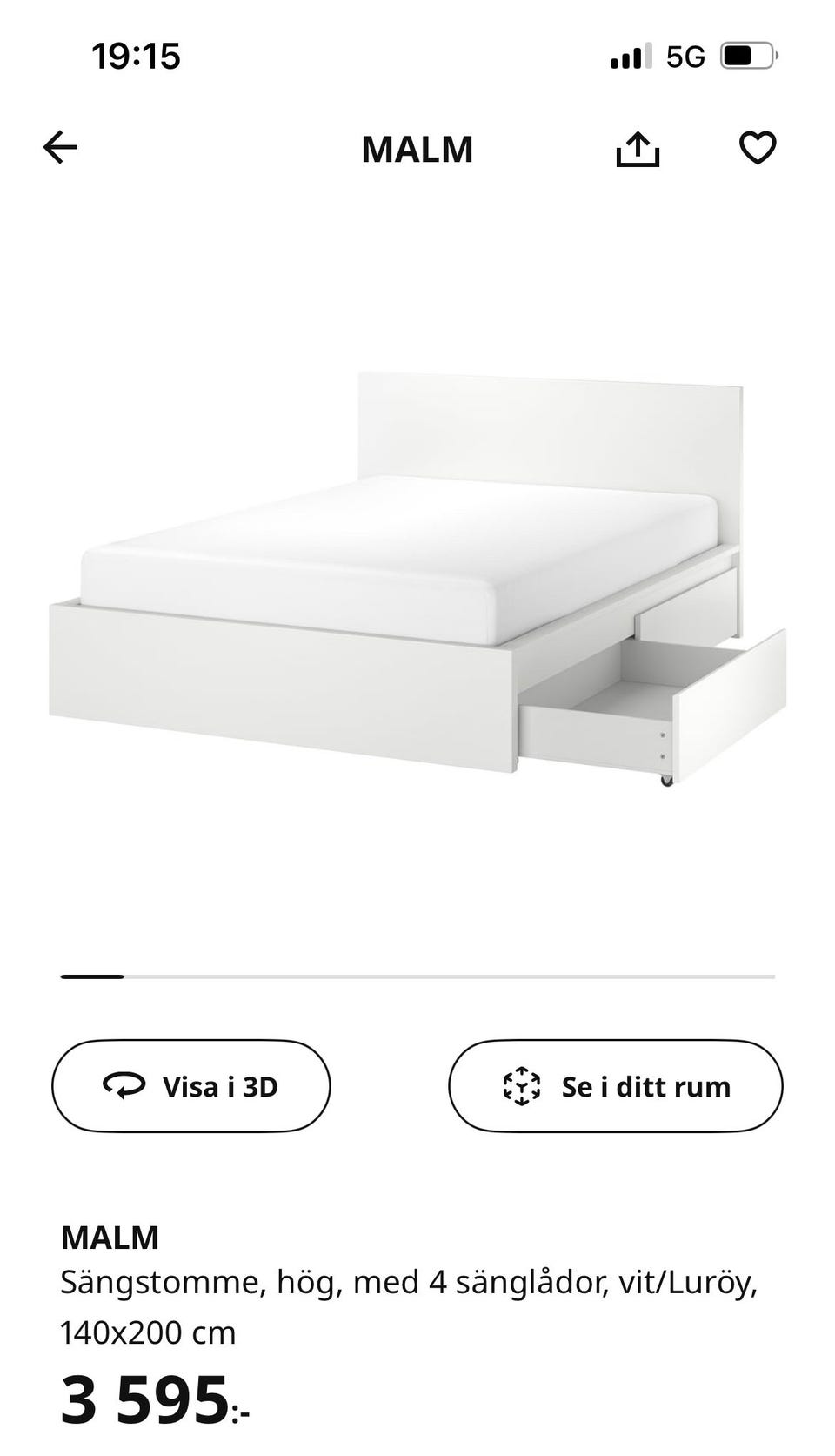Add MALM bed to favorites
835x1456 pixels.
click(x=758, y=148)
